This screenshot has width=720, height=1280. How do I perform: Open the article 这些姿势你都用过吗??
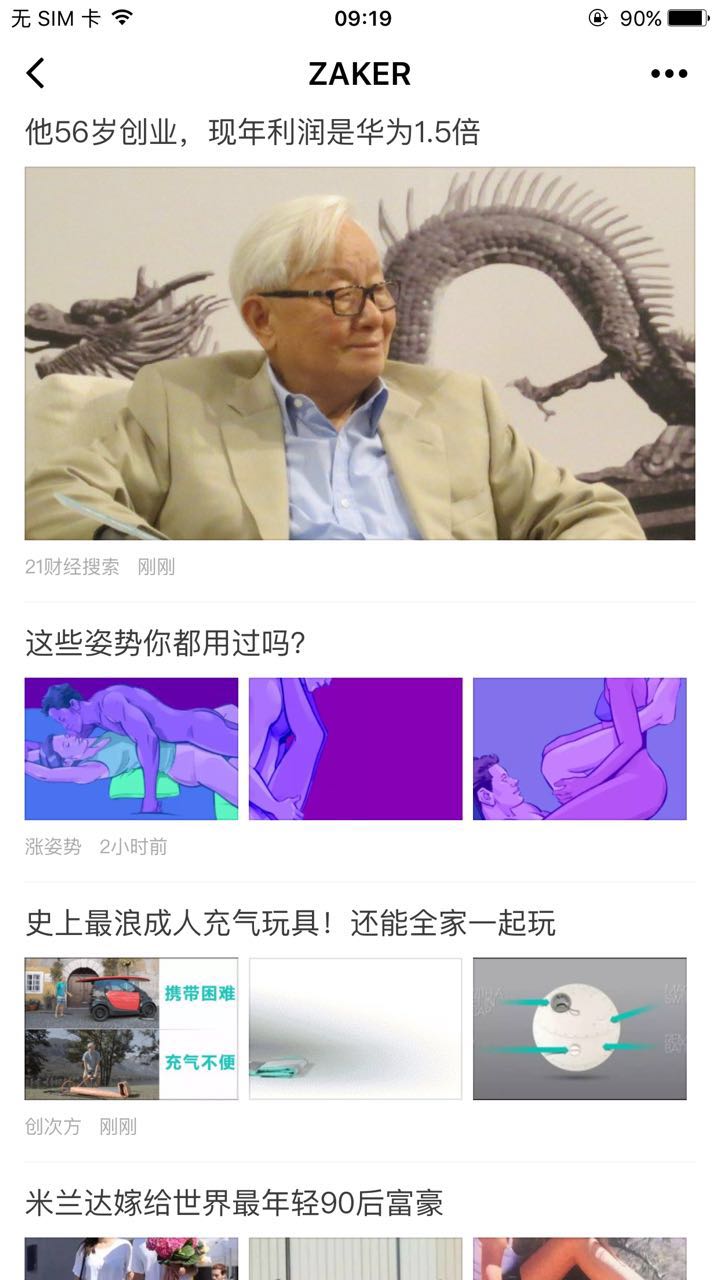click(165, 643)
